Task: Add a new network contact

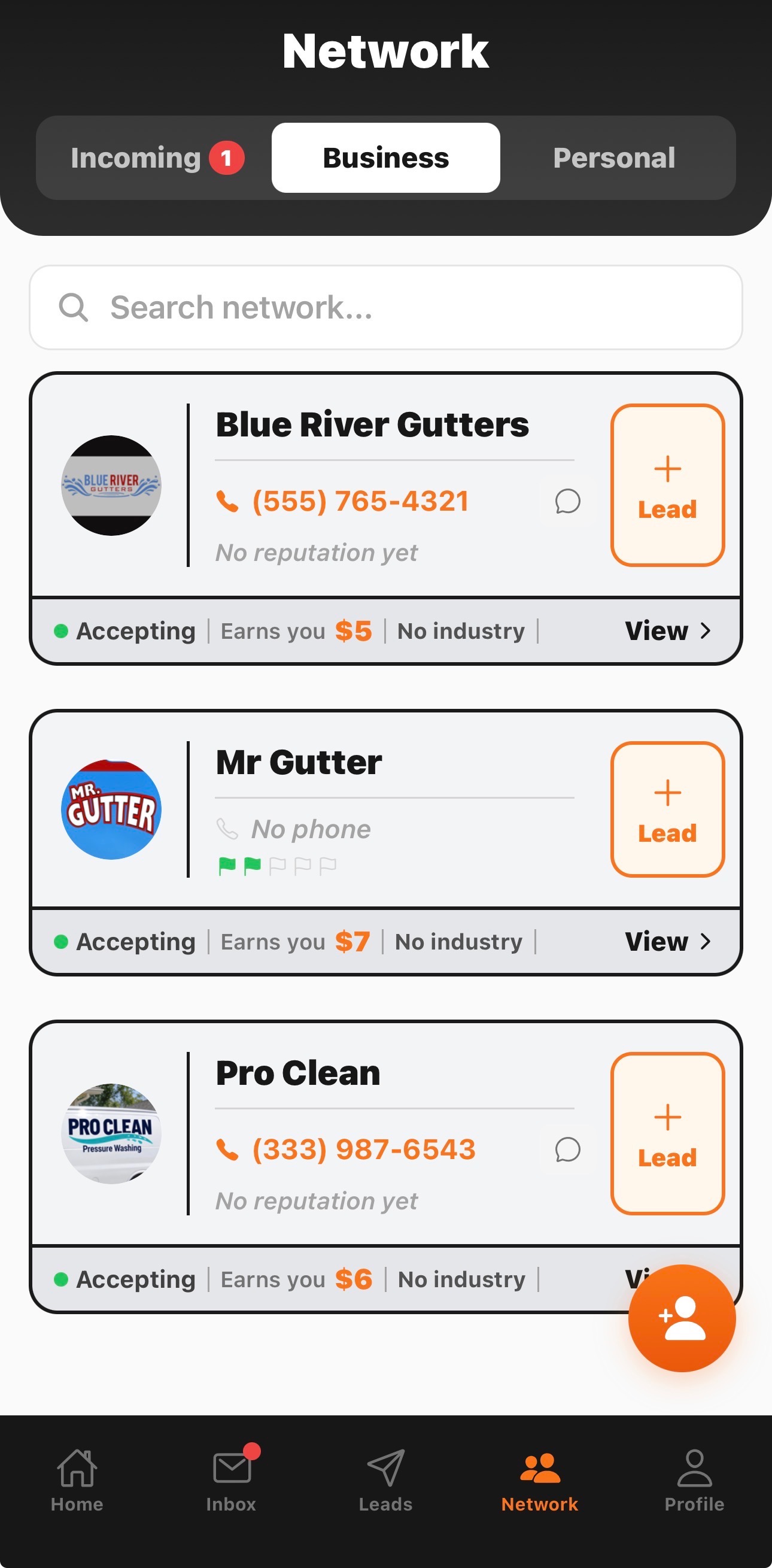Action: (x=682, y=1318)
